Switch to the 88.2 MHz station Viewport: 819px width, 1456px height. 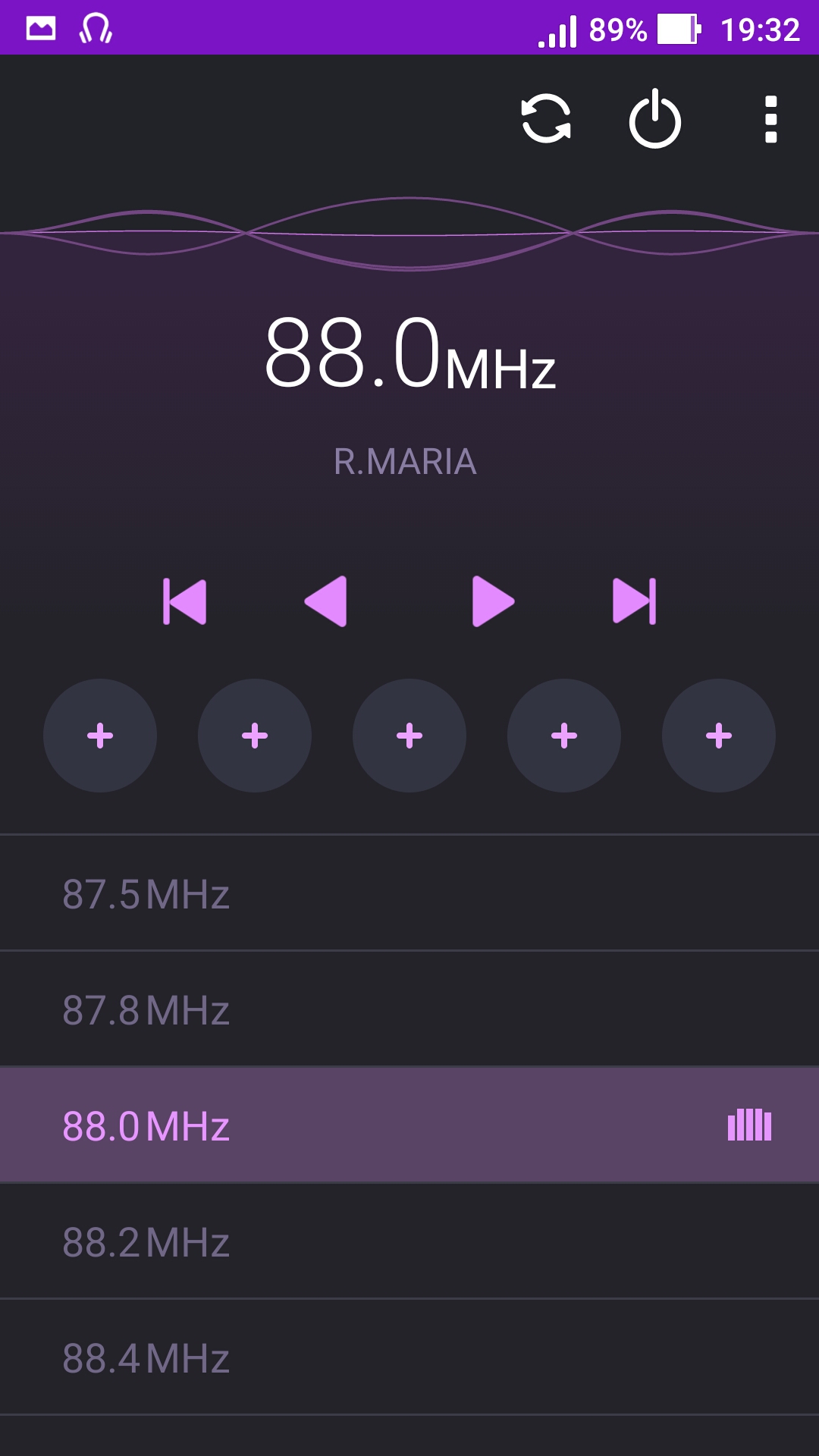point(409,1241)
